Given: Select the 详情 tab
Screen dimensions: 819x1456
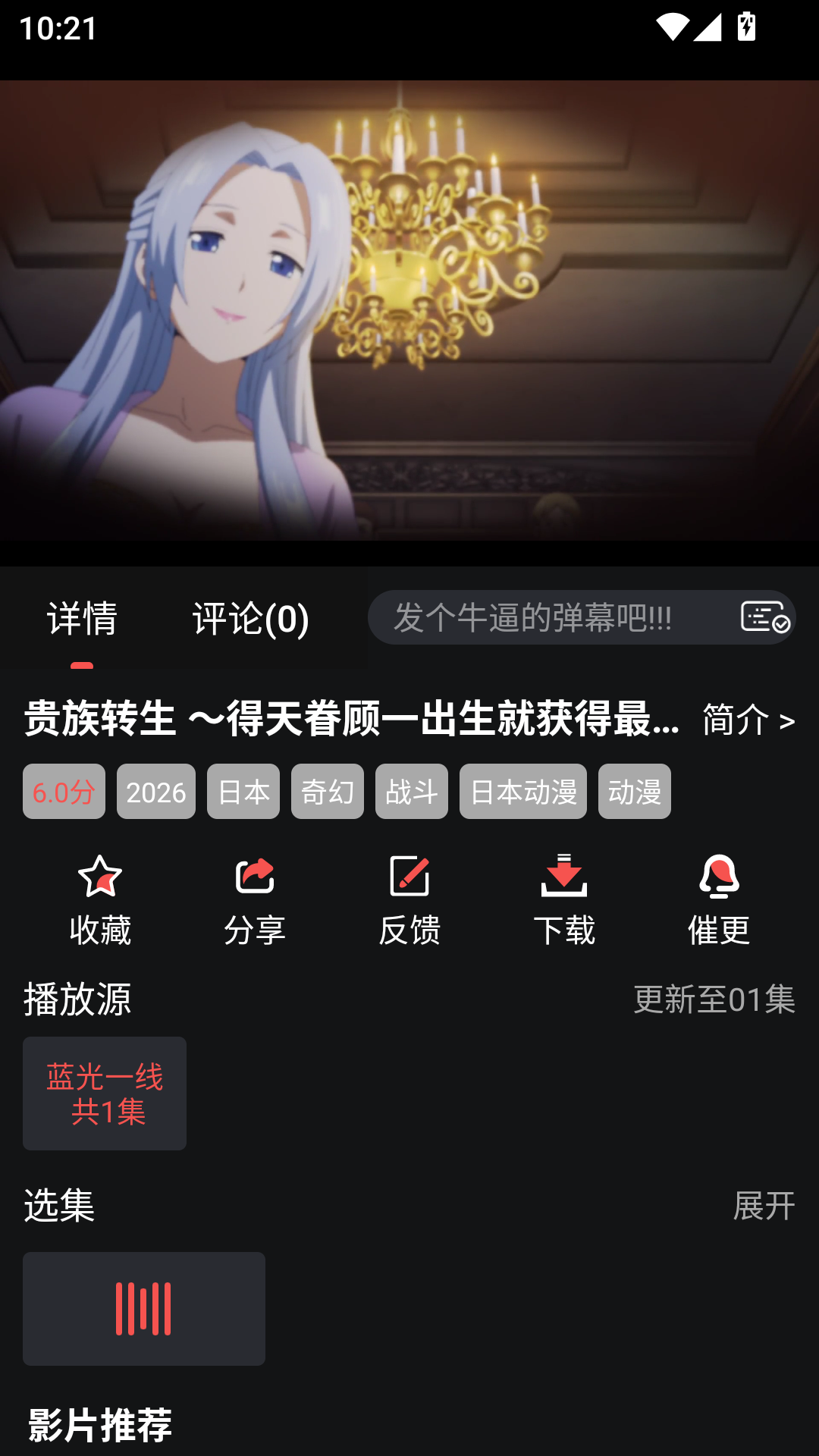Looking at the screenshot, I should click(82, 618).
